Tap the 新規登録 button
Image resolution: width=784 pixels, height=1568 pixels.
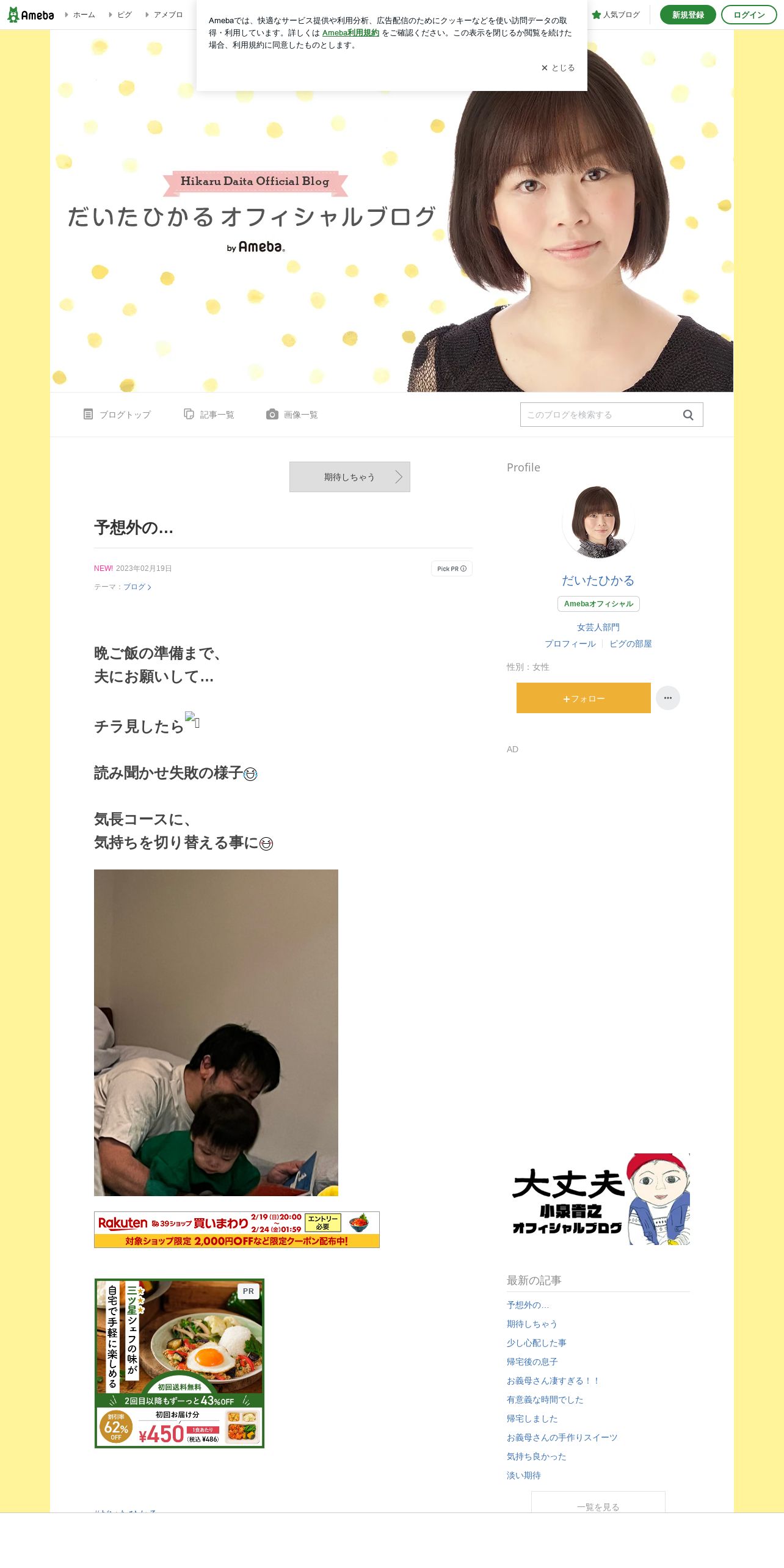click(x=688, y=15)
